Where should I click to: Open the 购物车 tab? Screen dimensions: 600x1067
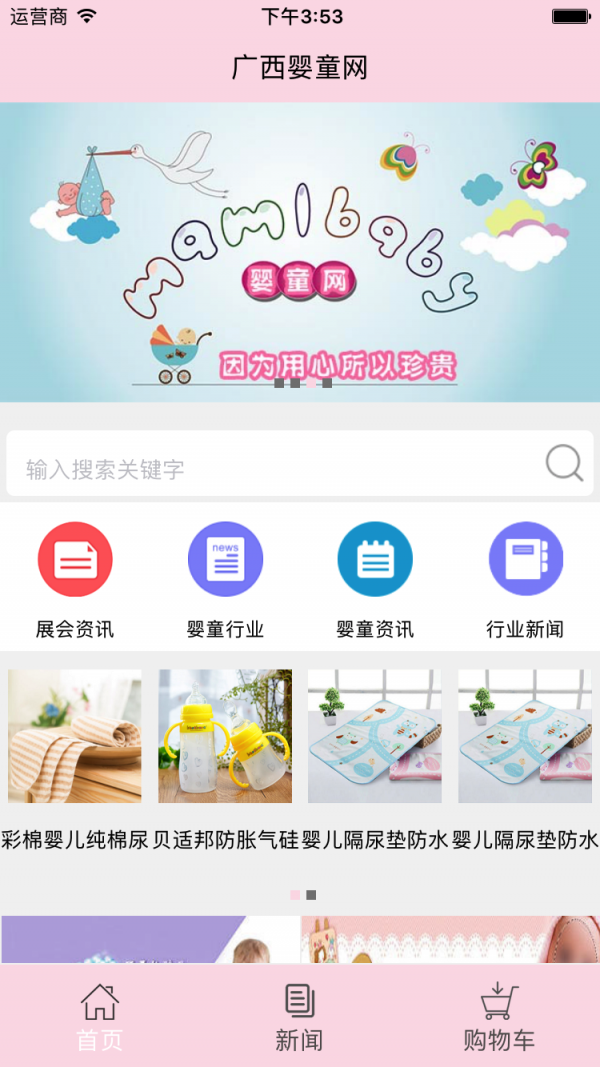tap(499, 1017)
